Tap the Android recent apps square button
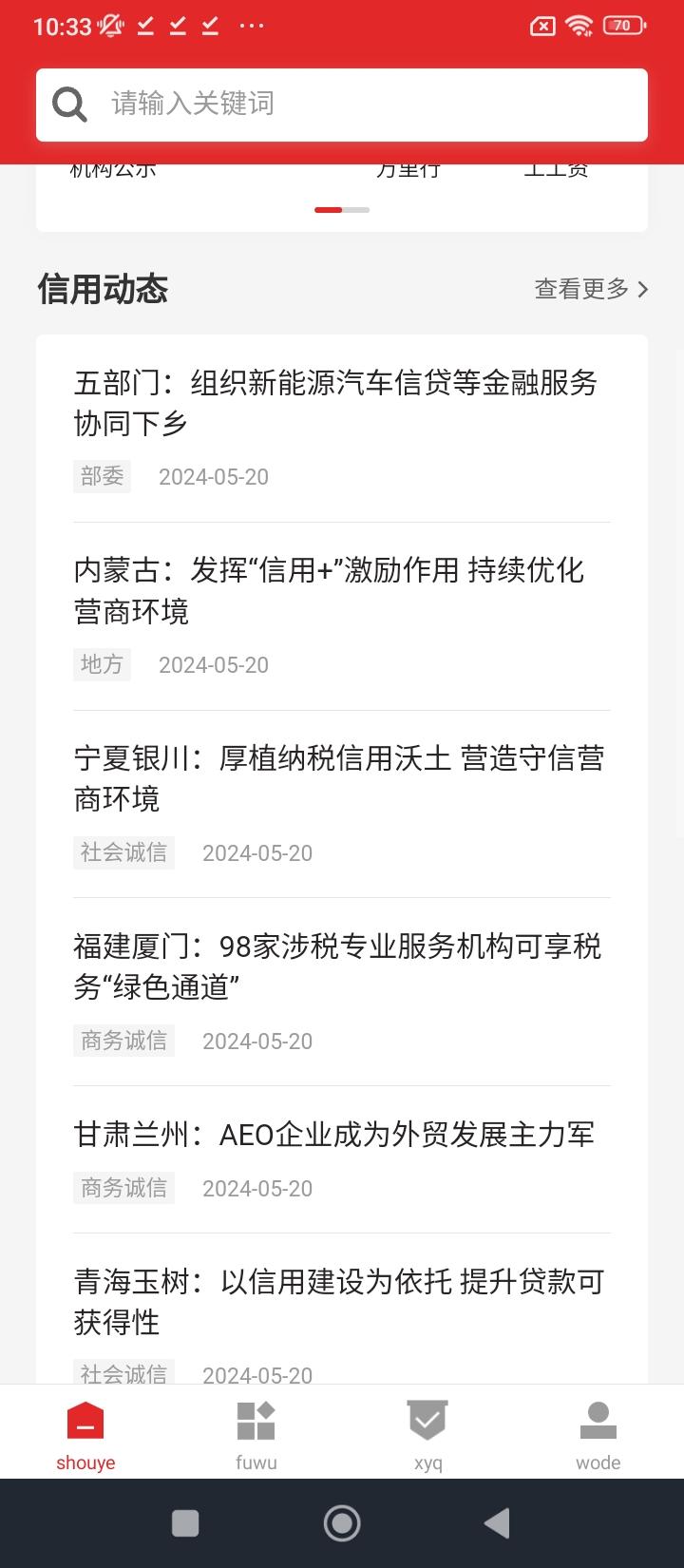The height and width of the screenshot is (1568, 684). 186,1522
